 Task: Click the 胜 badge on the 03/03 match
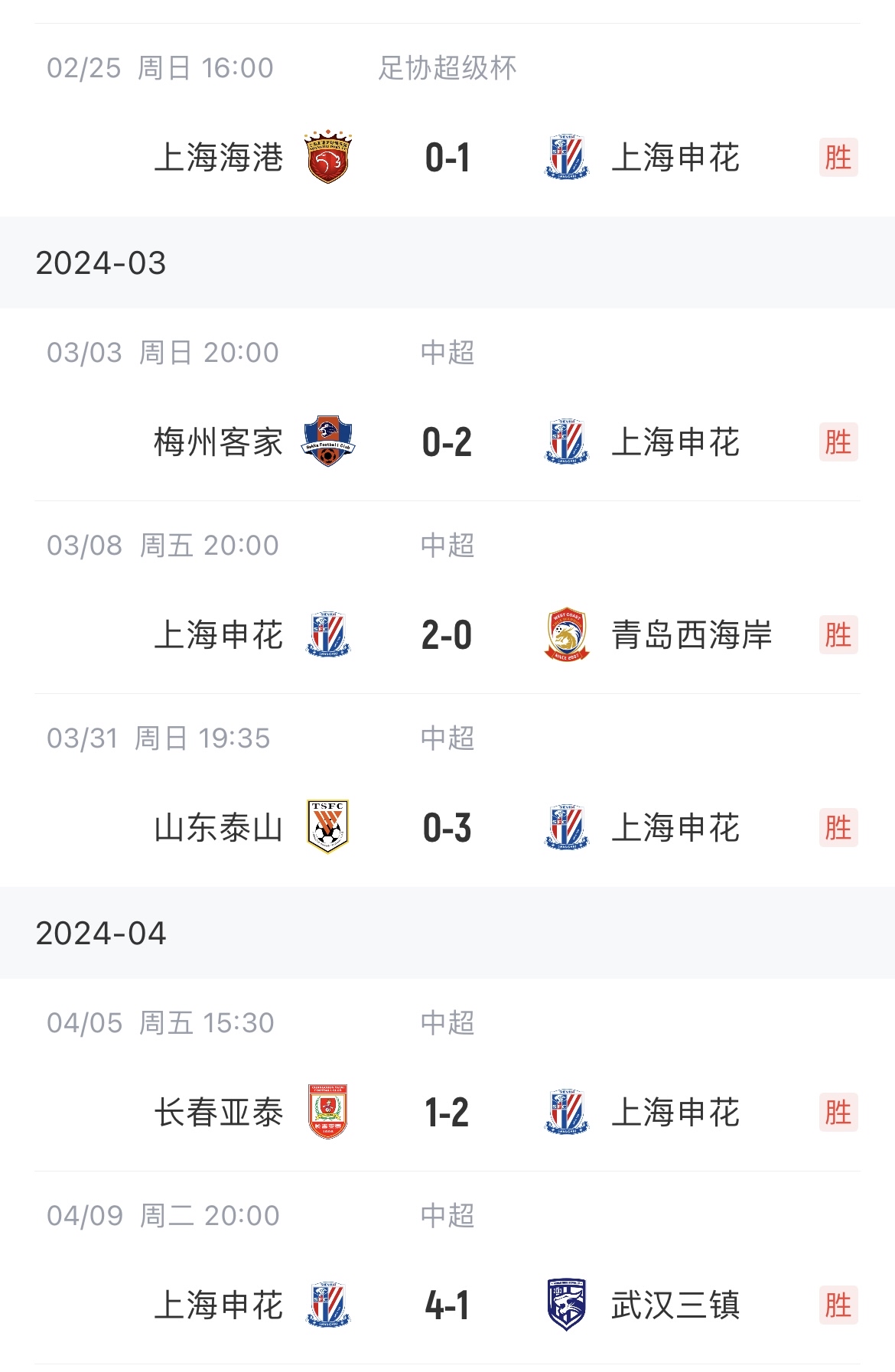point(838,442)
